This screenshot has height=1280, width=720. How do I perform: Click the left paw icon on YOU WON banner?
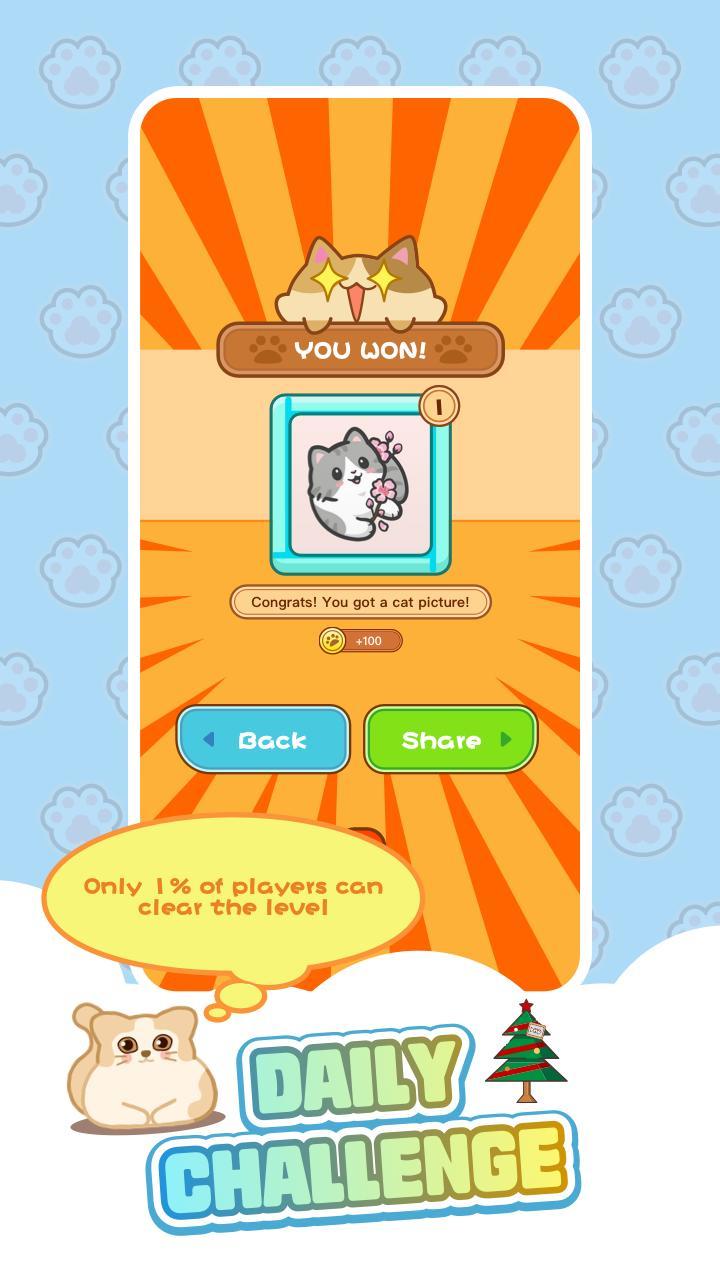[x=266, y=348]
